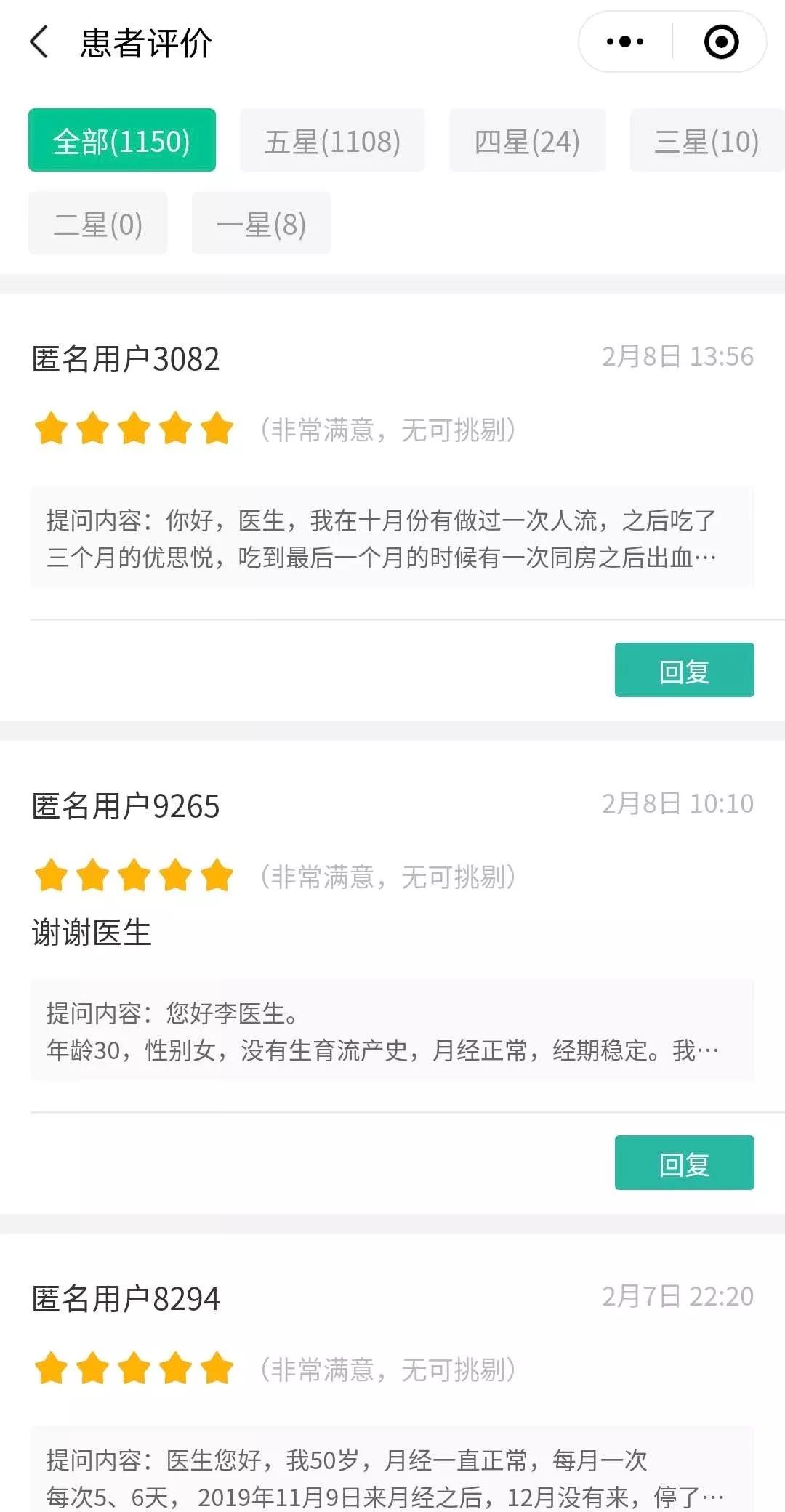This screenshot has width=785, height=1512.
Task: Go back from 患者评价 page
Action: coord(40,42)
